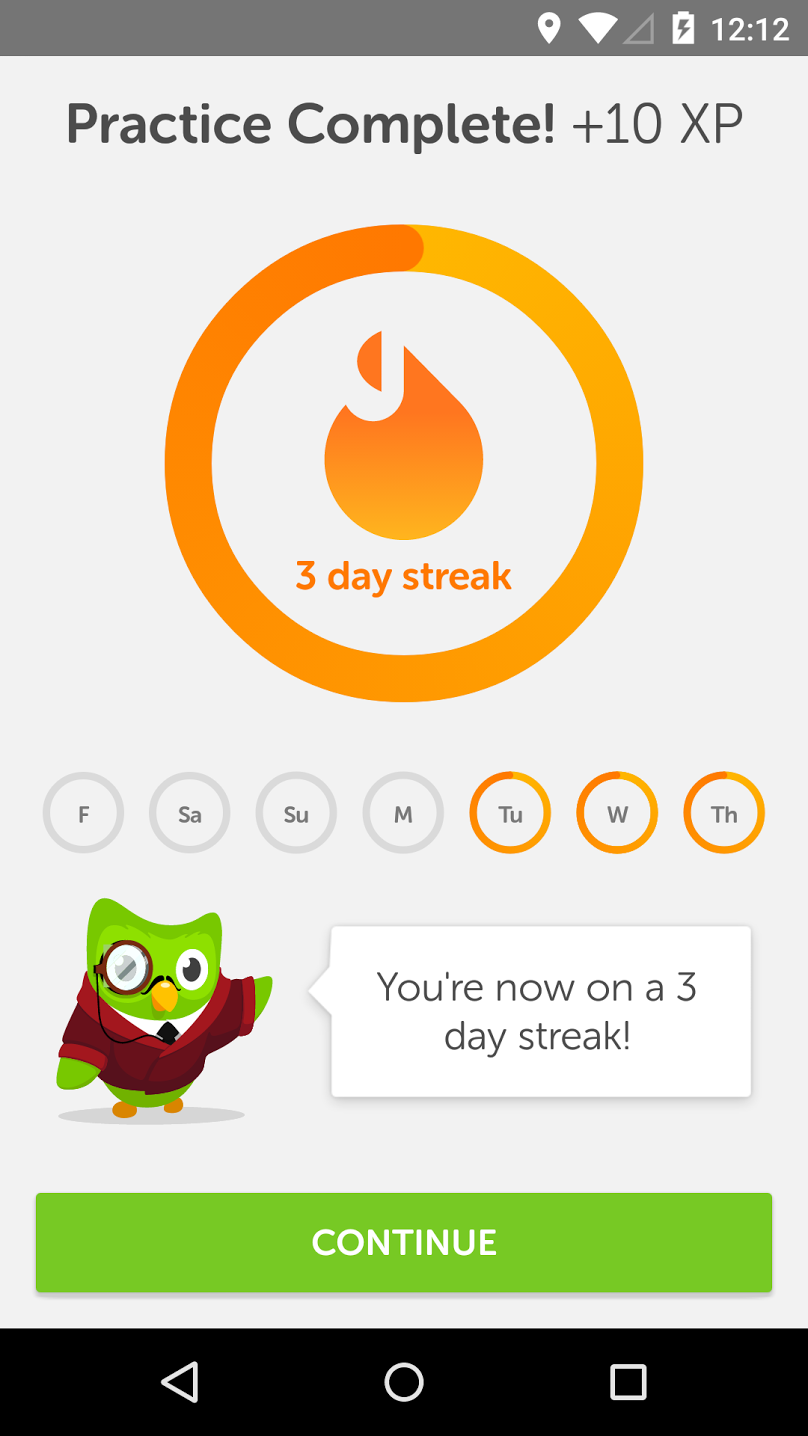The image size is (808, 1436).
Task: Open recent apps with the square button
Action: click(x=627, y=1383)
